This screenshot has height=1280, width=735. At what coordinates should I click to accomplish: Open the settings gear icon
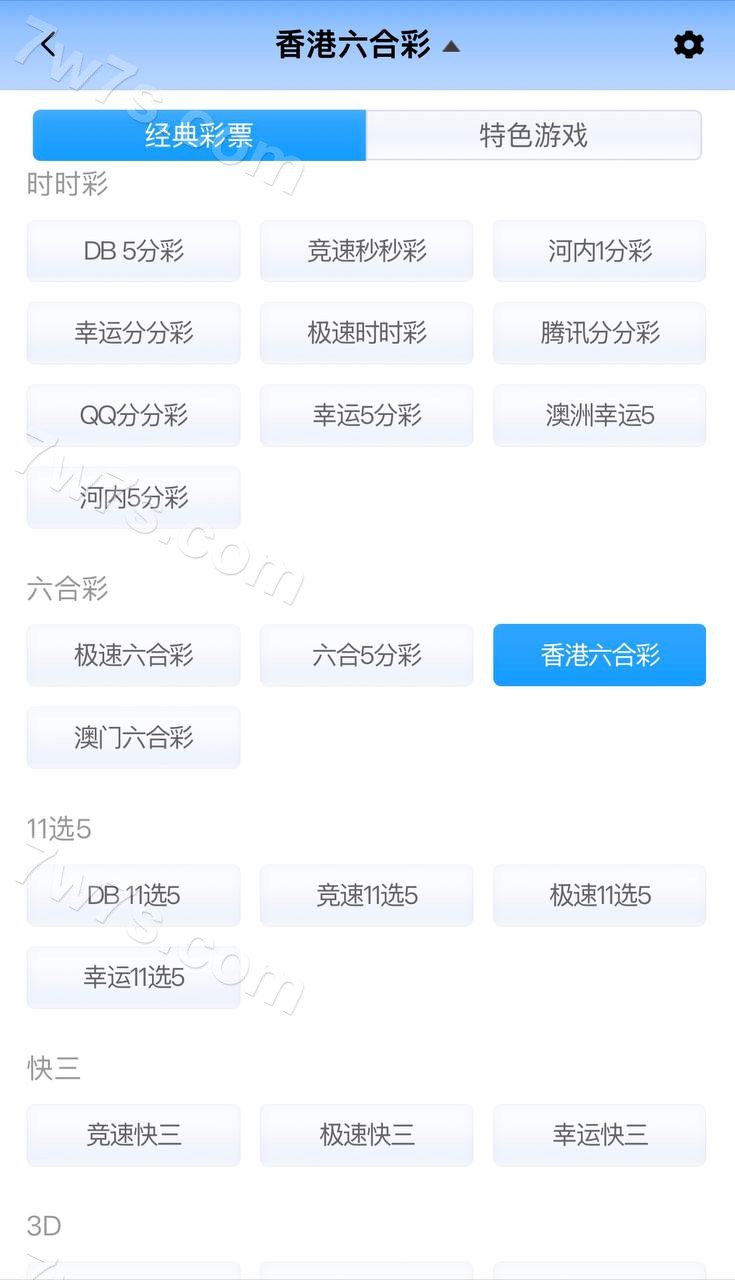click(x=688, y=45)
